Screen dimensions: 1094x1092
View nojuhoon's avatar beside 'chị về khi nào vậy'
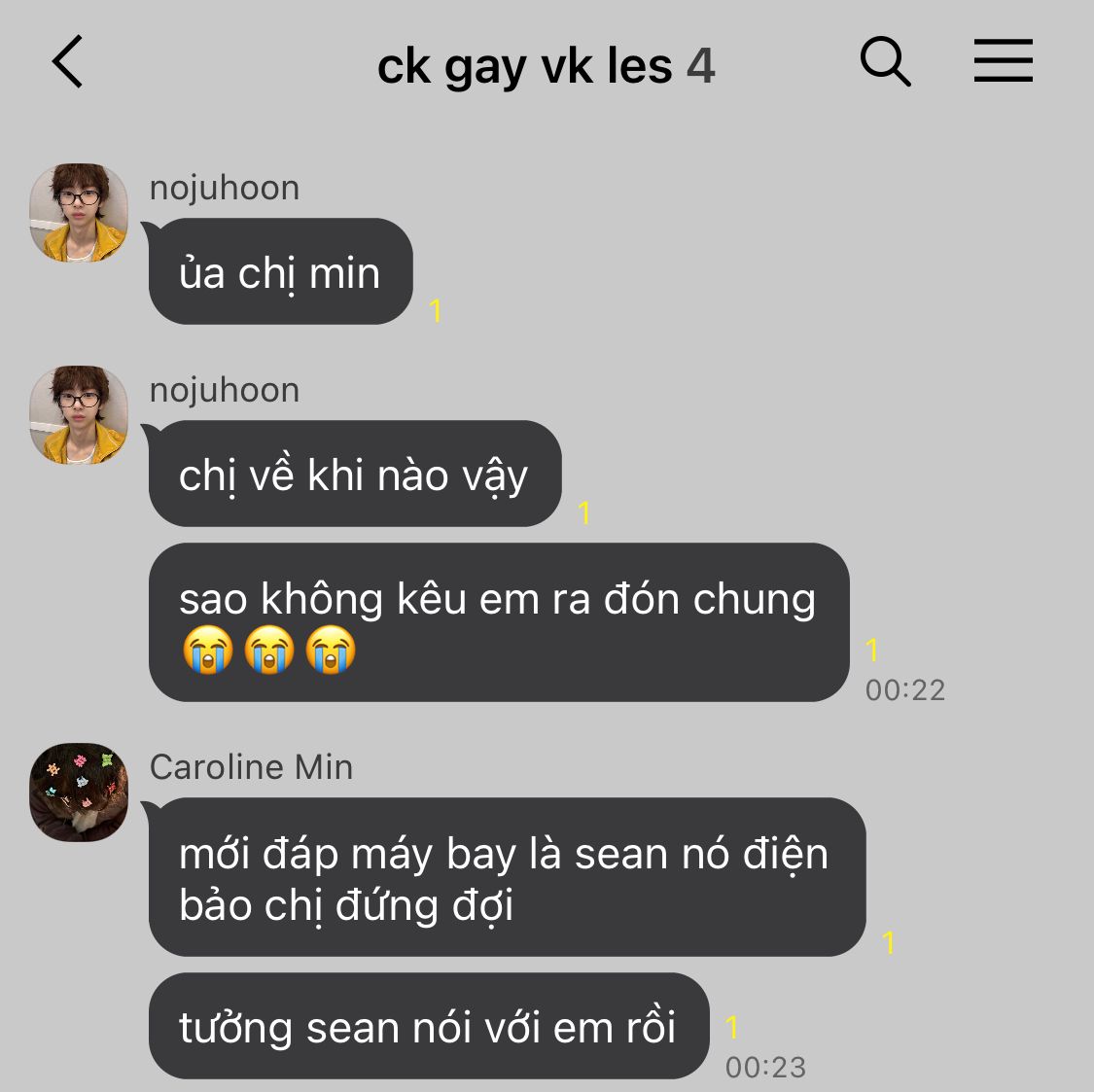[x=79, y=415]
